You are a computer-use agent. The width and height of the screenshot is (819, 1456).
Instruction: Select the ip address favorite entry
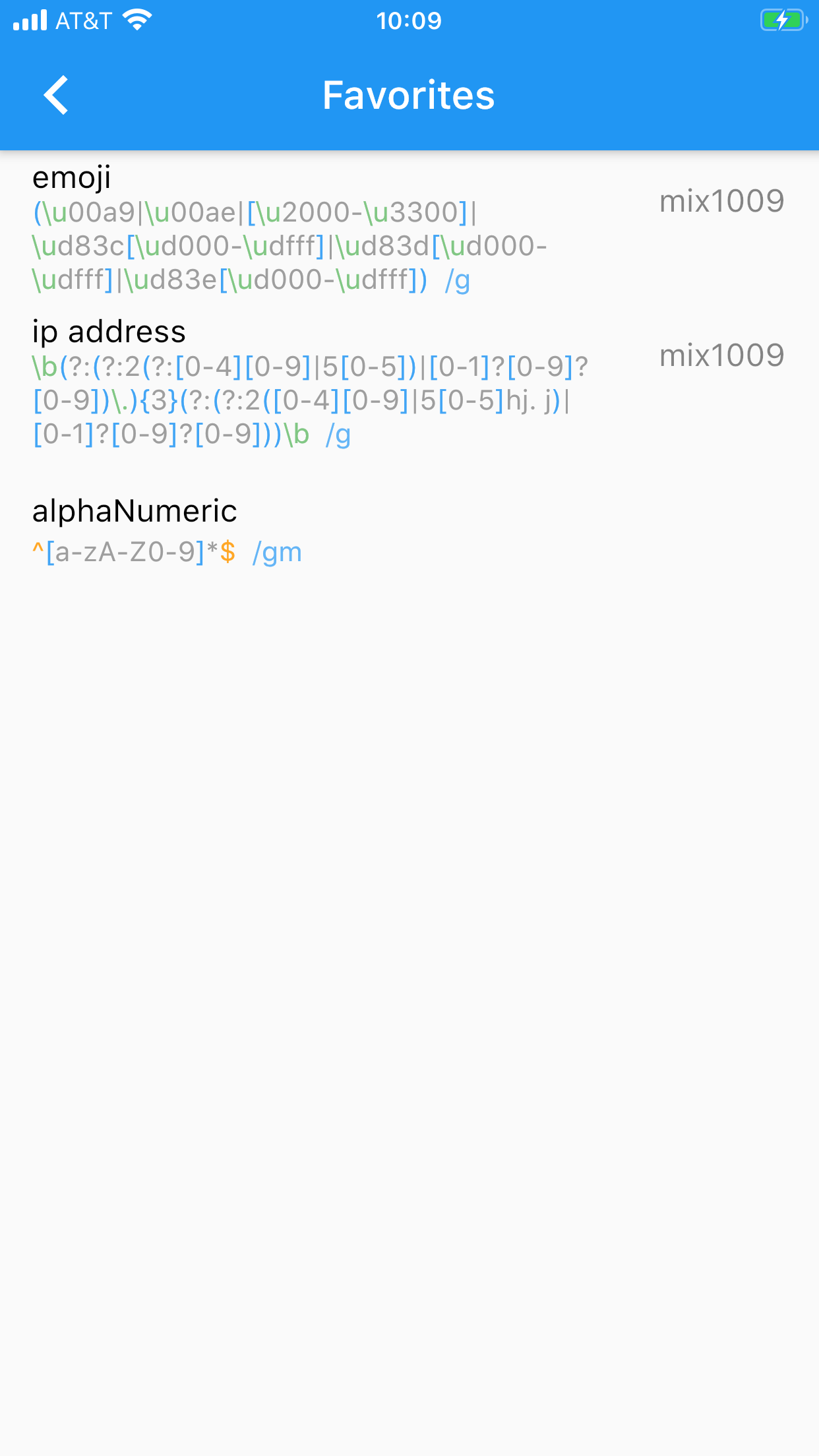[109, 332]
